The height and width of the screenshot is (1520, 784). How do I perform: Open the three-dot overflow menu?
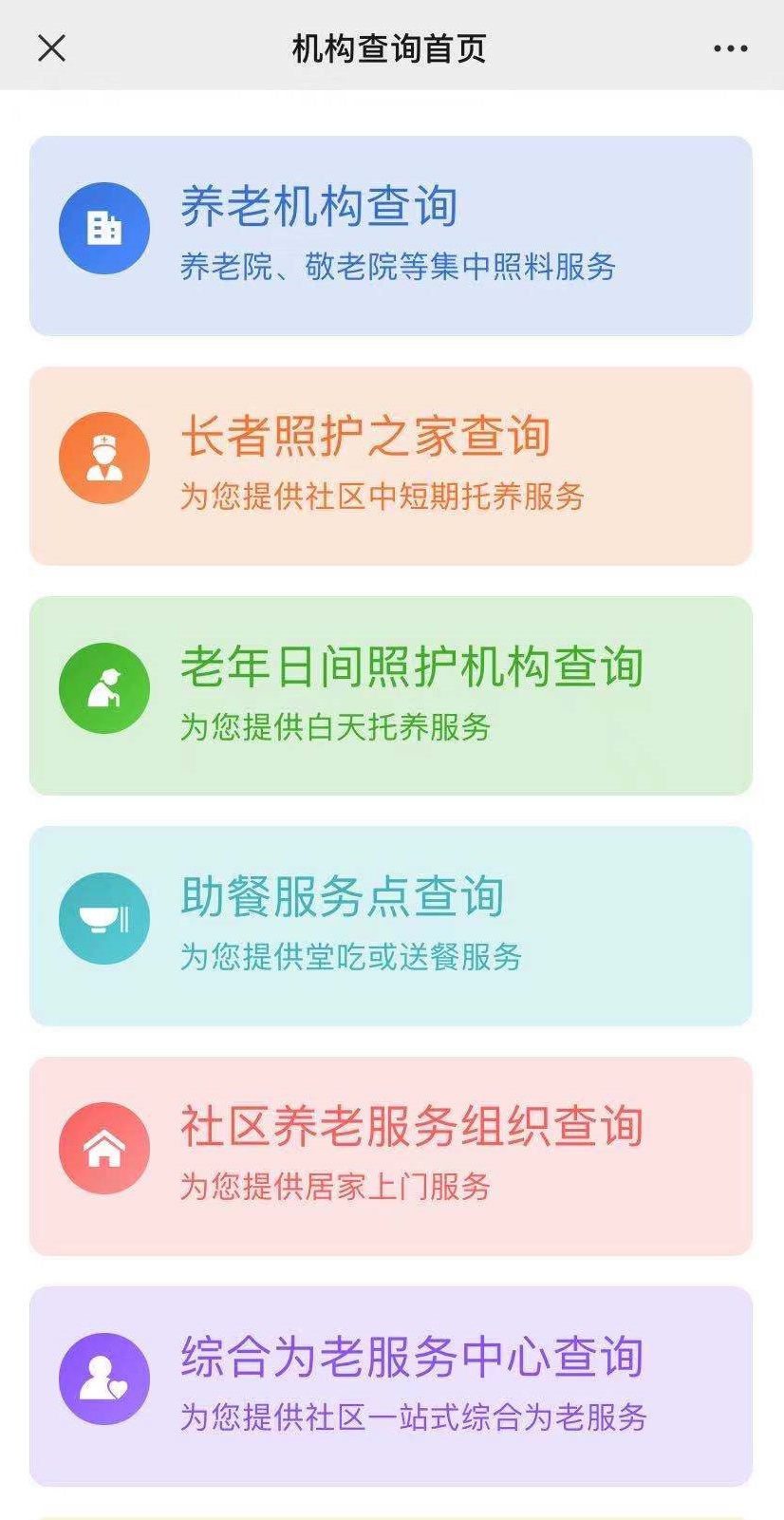pyautogui.click(x=730, y=48)
